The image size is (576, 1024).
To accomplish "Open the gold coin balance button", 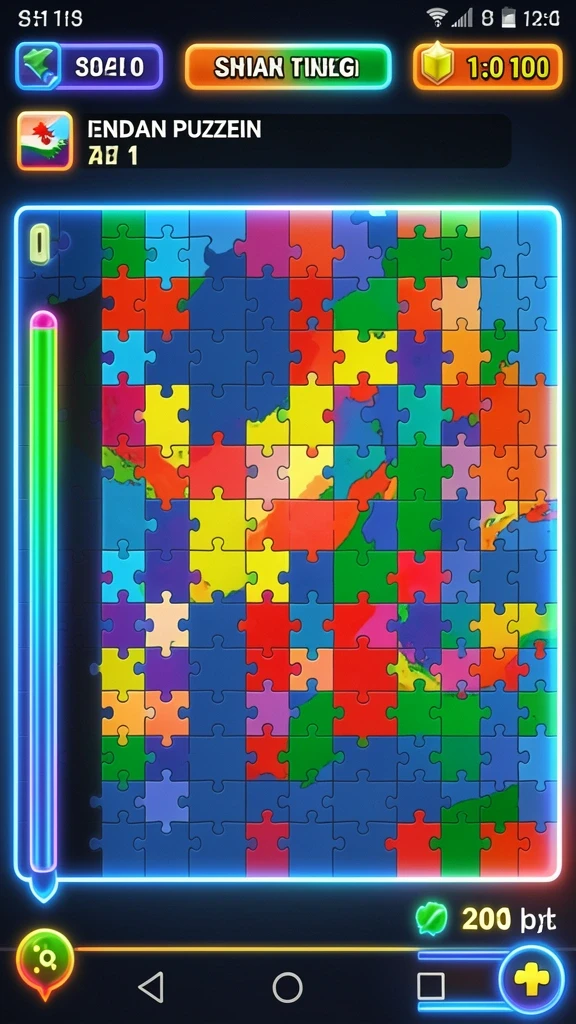I will pos(487,67).
